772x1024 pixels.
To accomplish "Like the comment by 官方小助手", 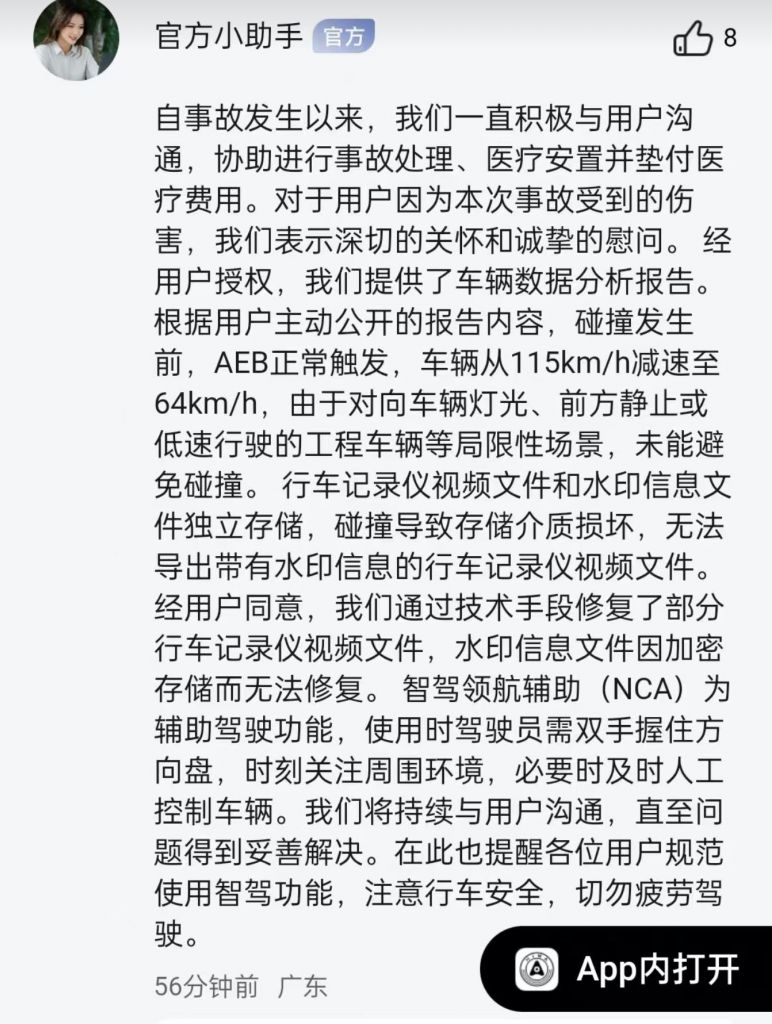I will pos(693,39).
